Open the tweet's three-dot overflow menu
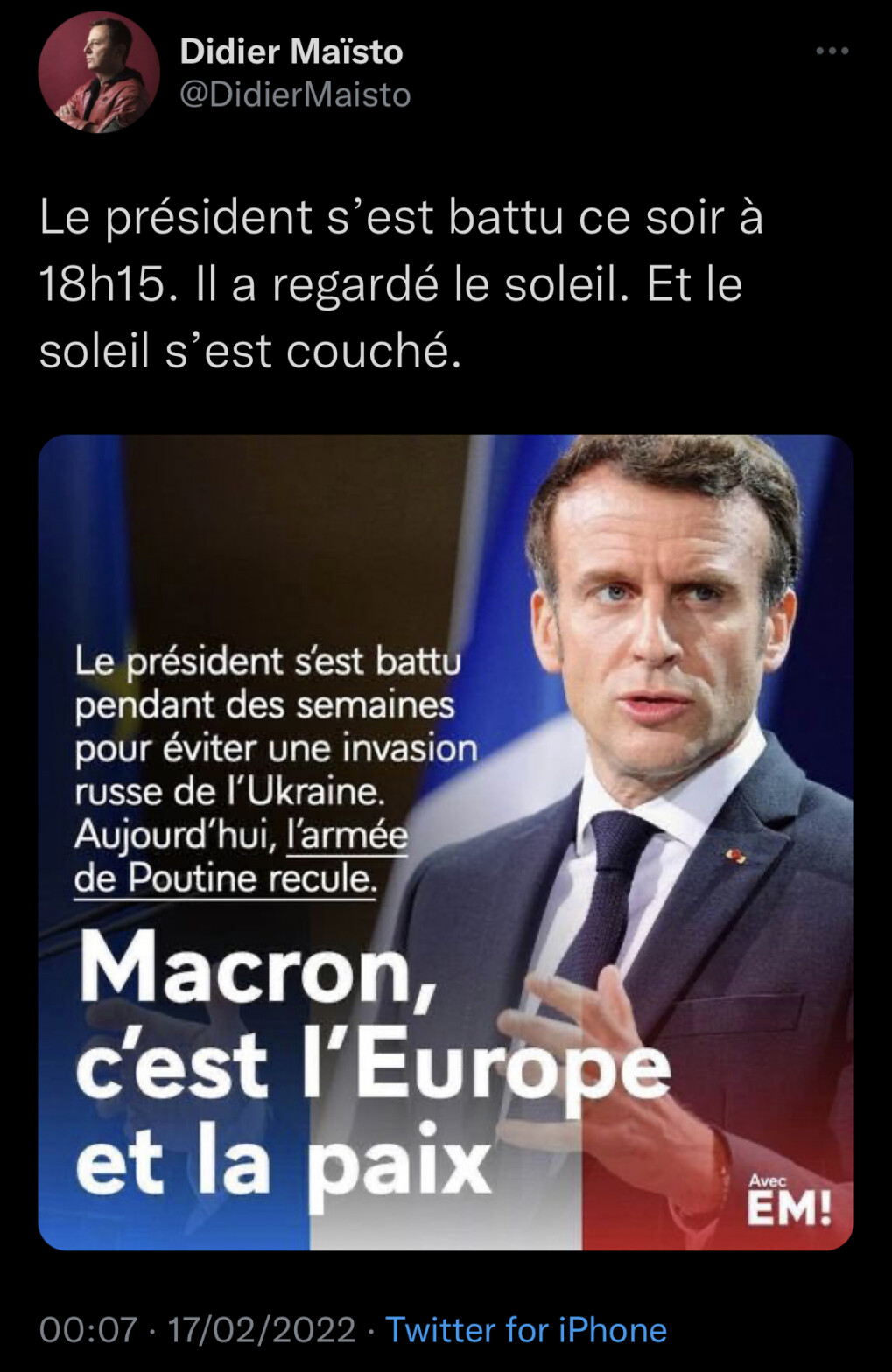Image resolution: width=892 pixels, height=1372 pixels. click(x=832, y=52)
